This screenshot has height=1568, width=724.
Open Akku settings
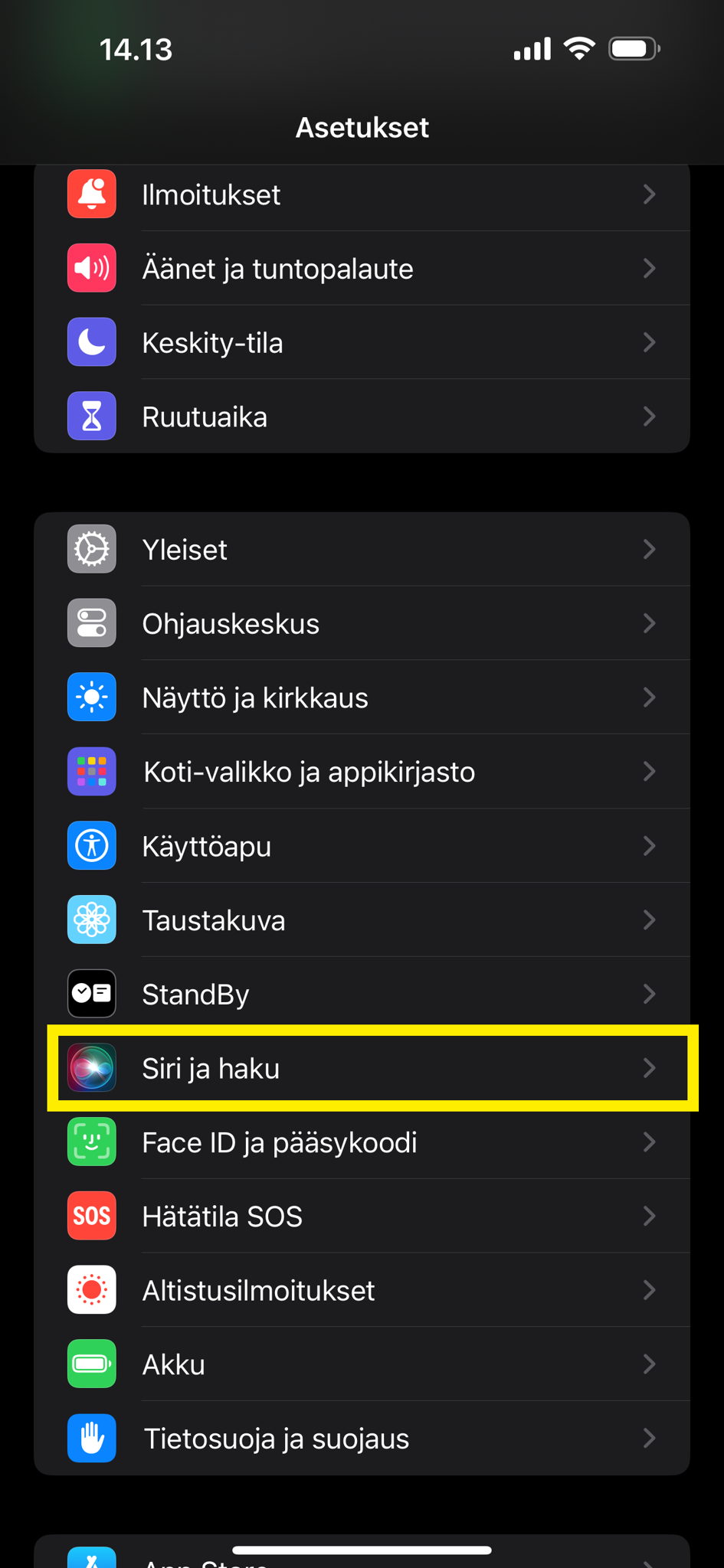362,1364
